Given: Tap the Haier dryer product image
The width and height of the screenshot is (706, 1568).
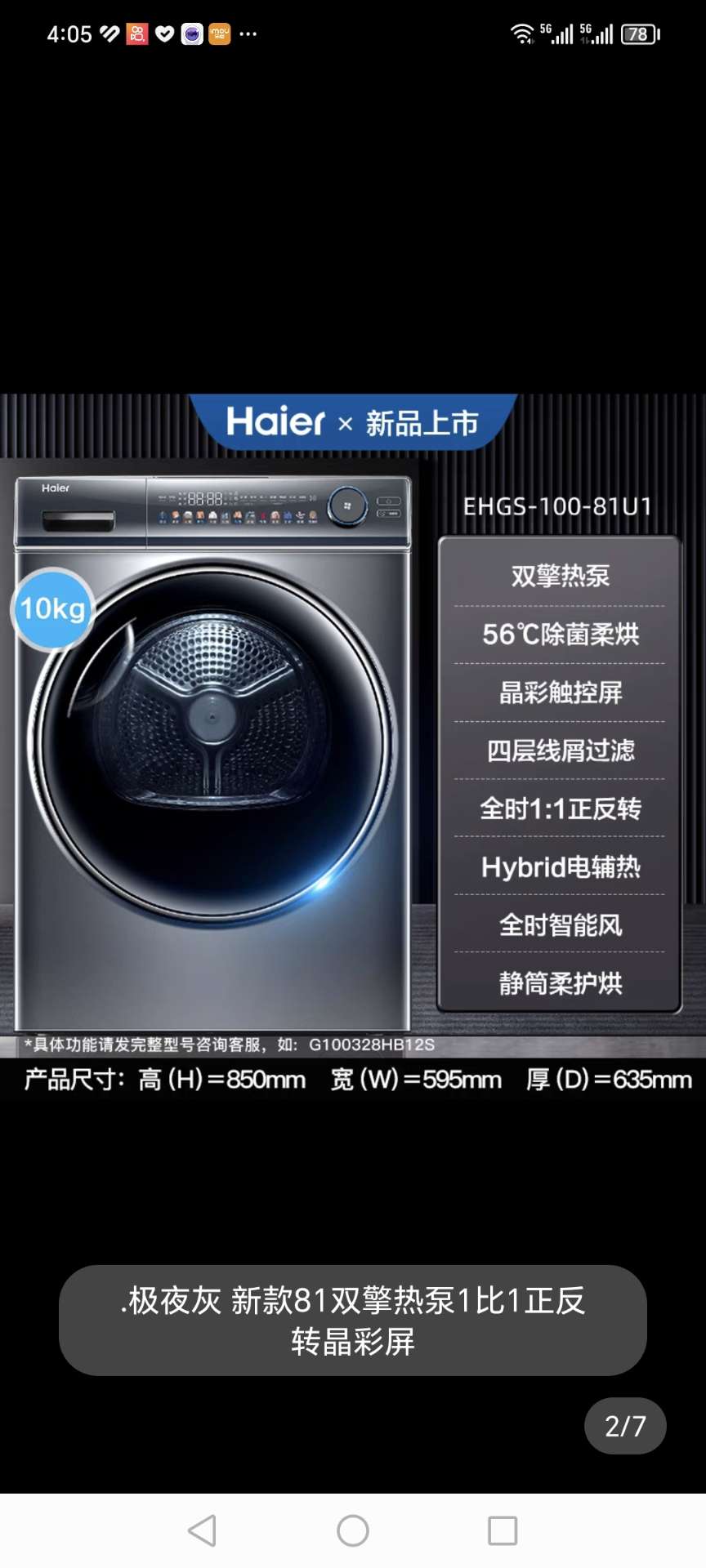Looking at the screenshot, I should (353, 747).
